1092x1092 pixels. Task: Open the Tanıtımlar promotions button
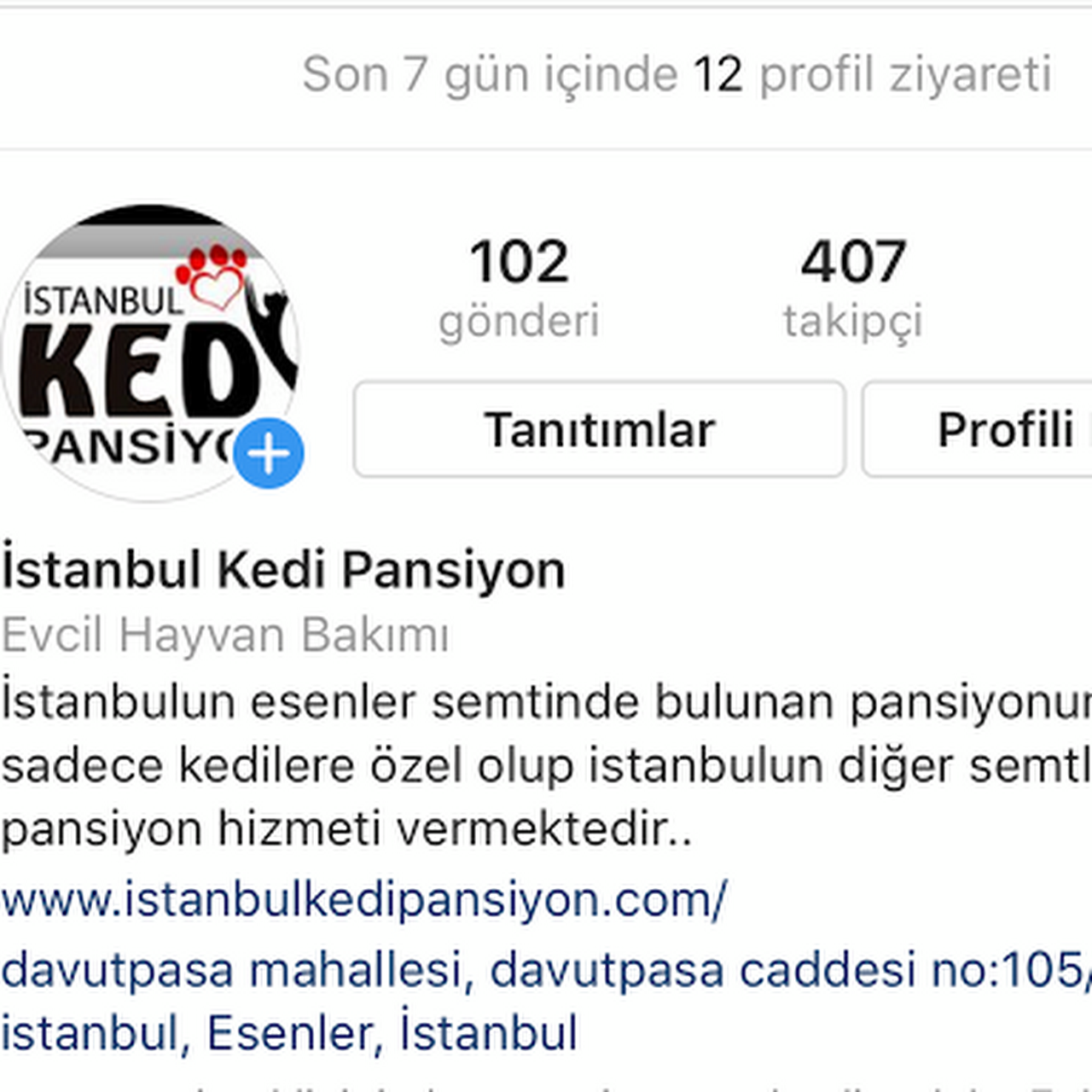pyautogui.click(x=599, y=429)
